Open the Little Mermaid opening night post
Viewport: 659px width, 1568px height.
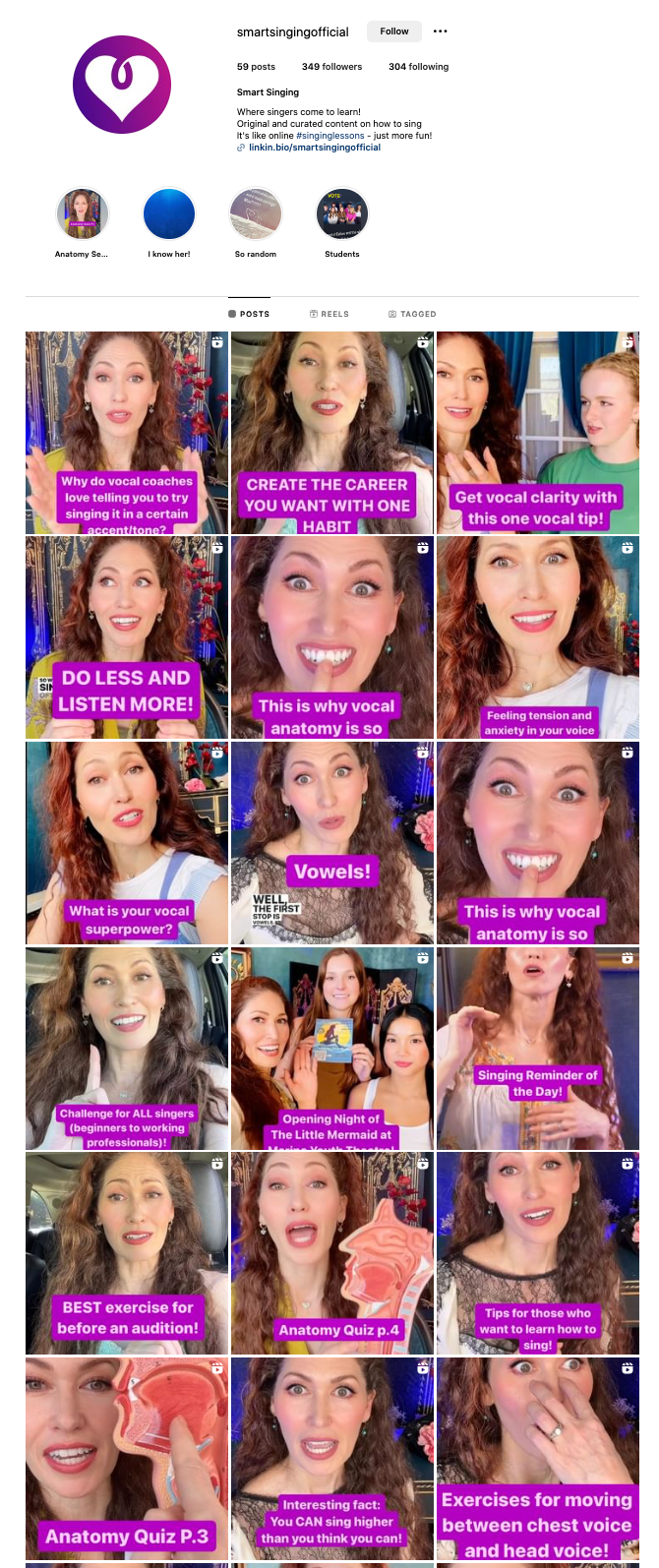331,1048
